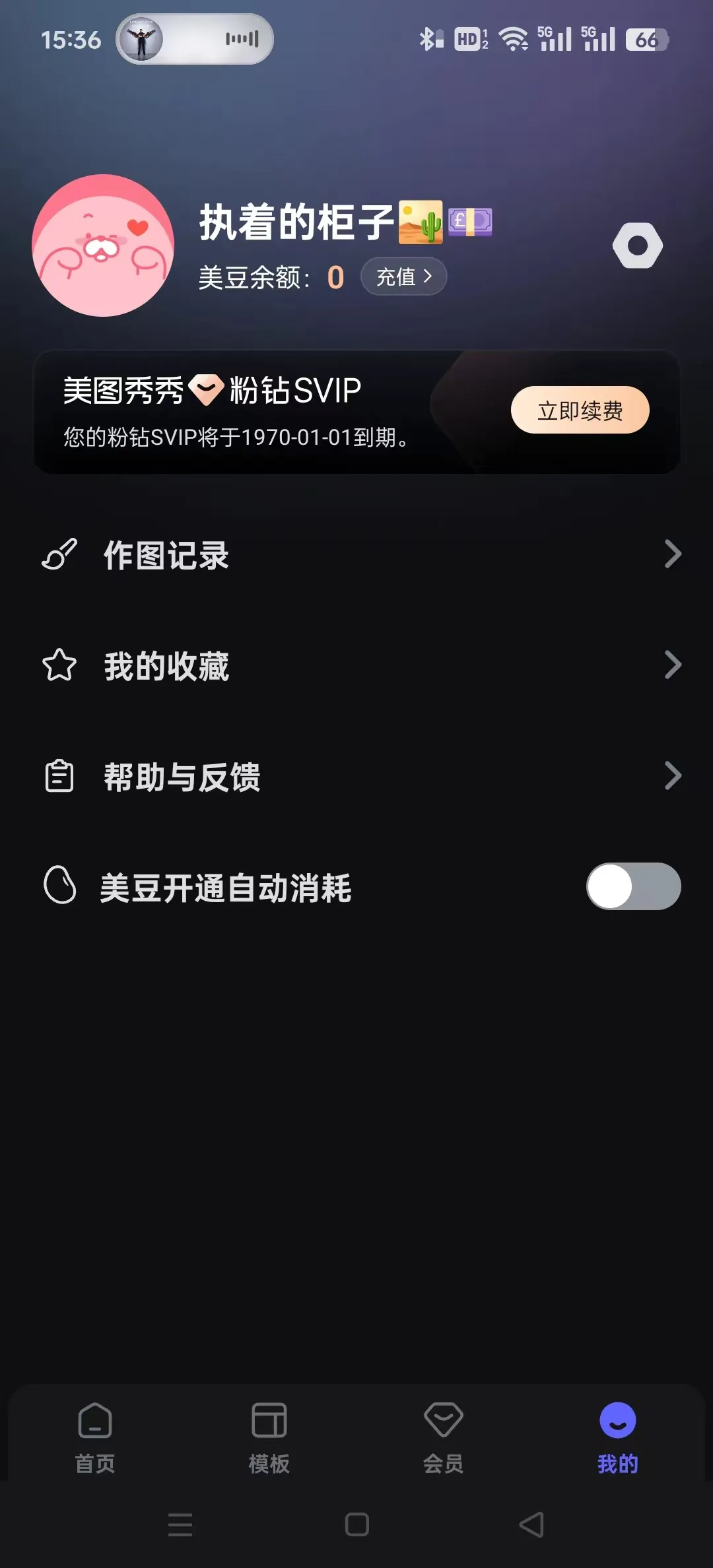Open the music playback pill in status bar
Viewport: 713px width, 1568px height.
coord(195,40)
